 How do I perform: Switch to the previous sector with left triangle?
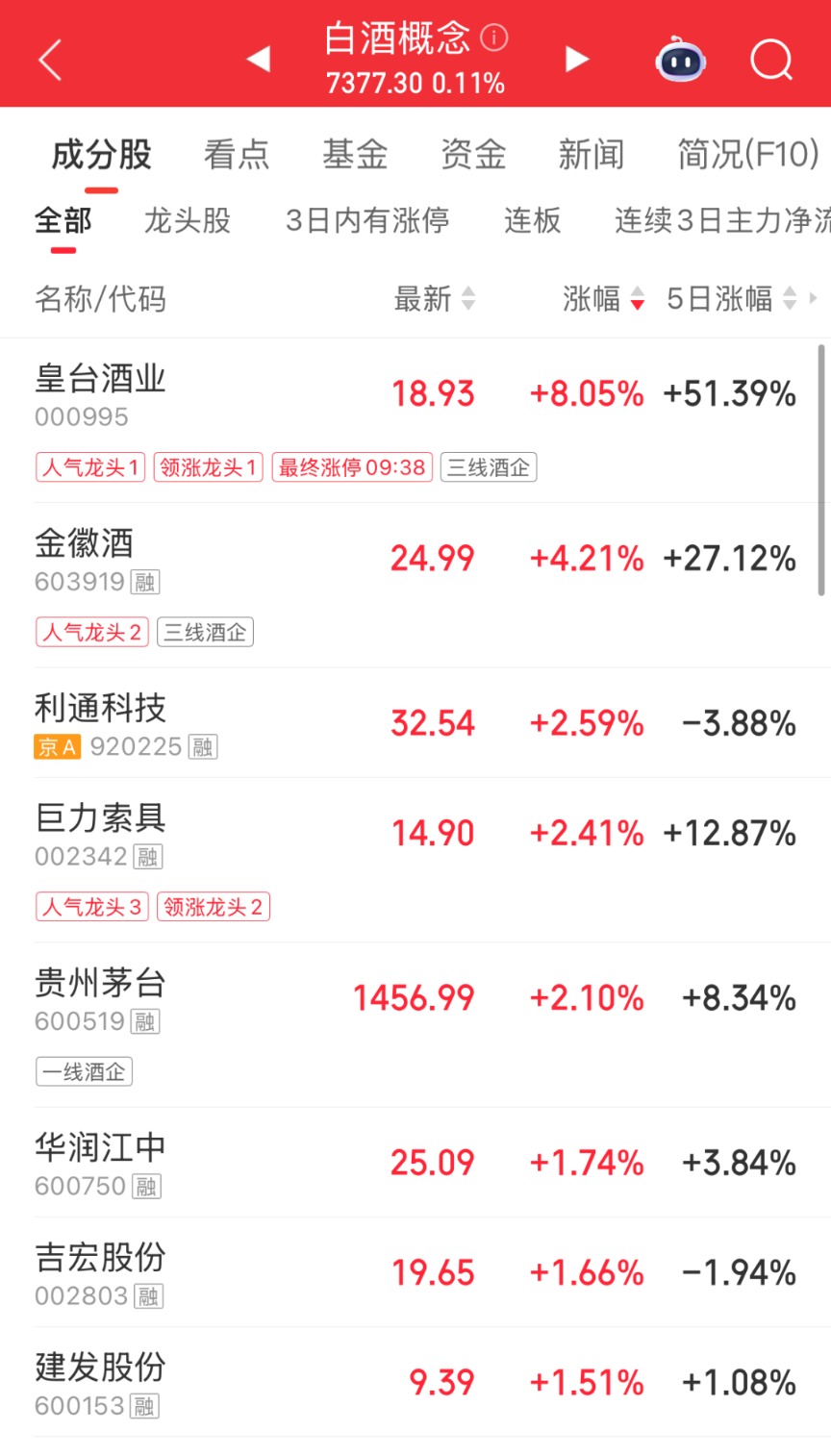258,60
